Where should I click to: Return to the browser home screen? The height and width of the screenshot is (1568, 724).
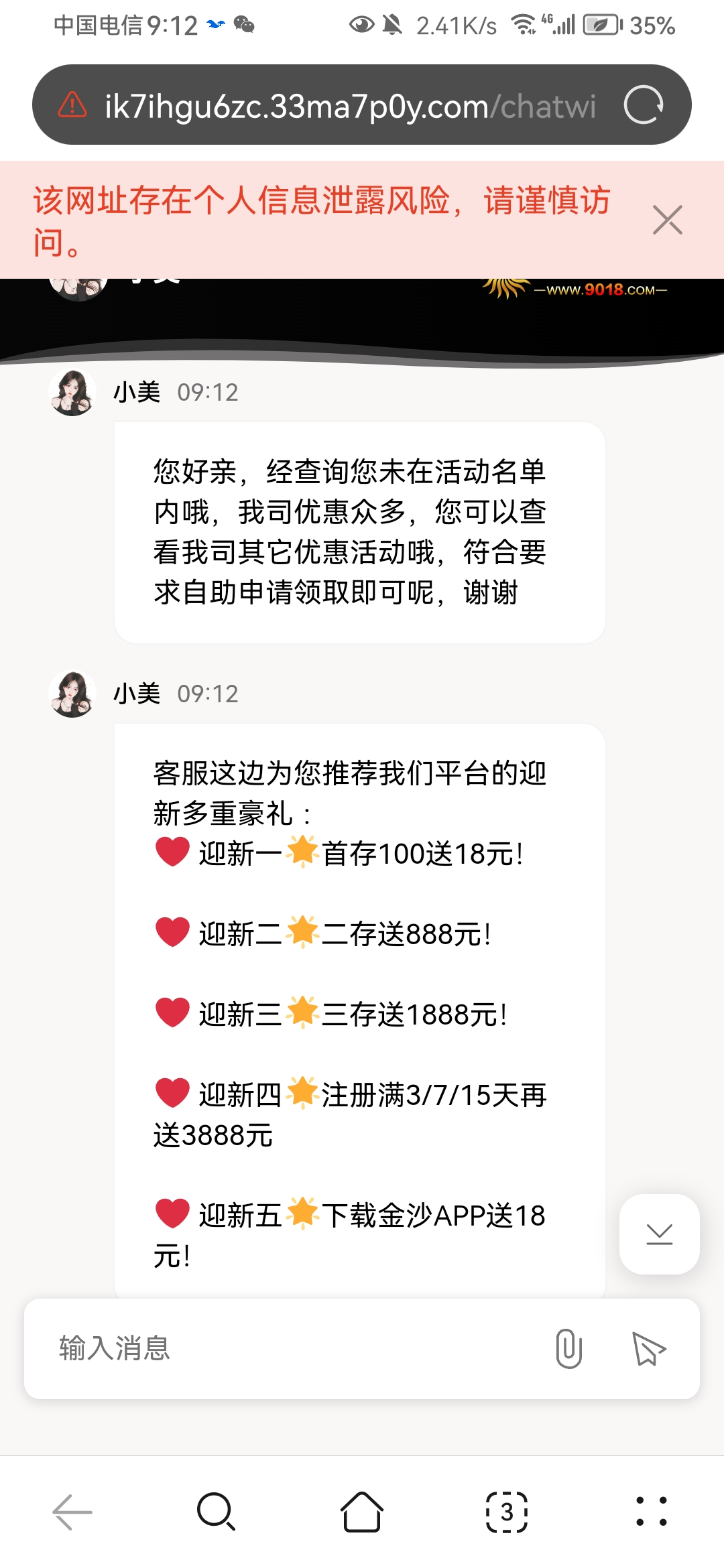click(x=361, y=1511)
